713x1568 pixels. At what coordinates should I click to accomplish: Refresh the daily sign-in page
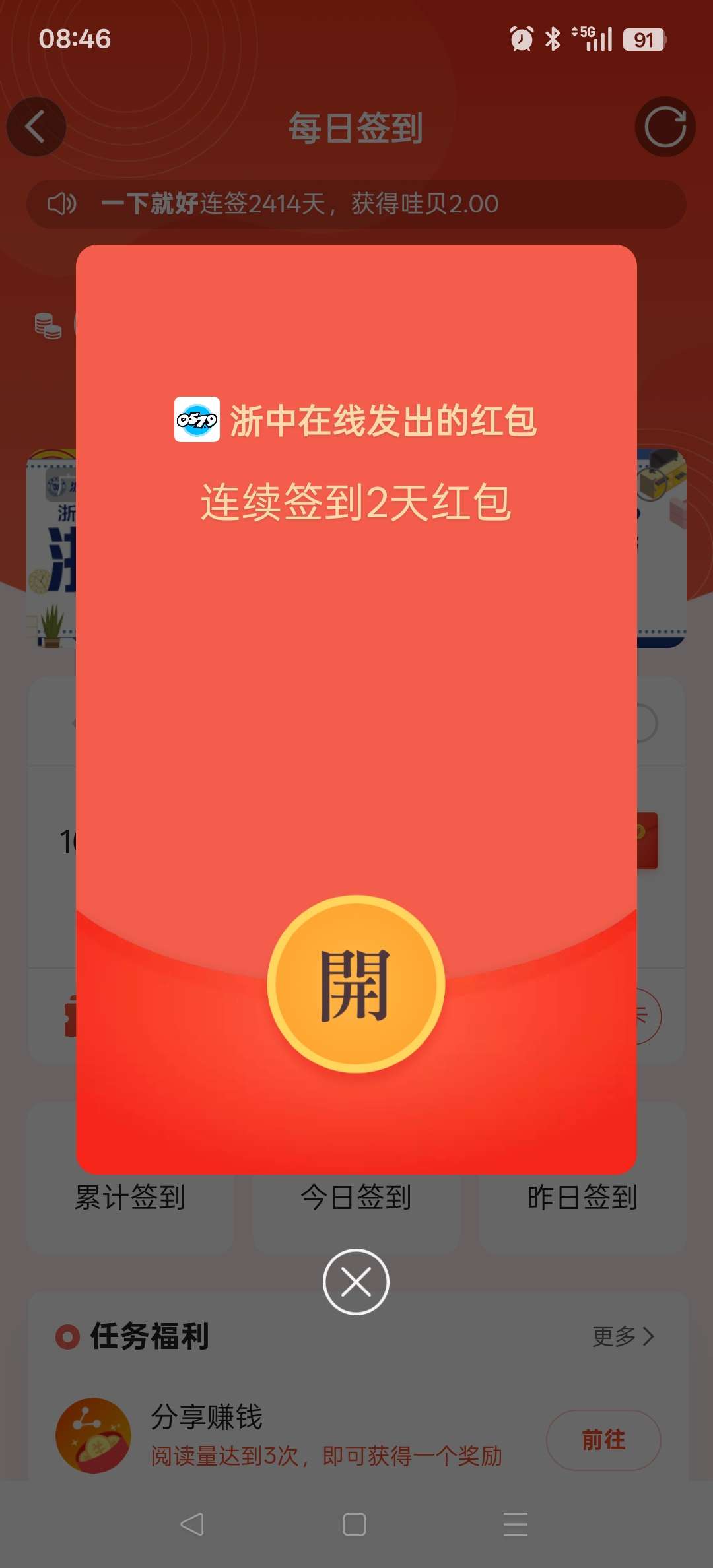[665, 127]
